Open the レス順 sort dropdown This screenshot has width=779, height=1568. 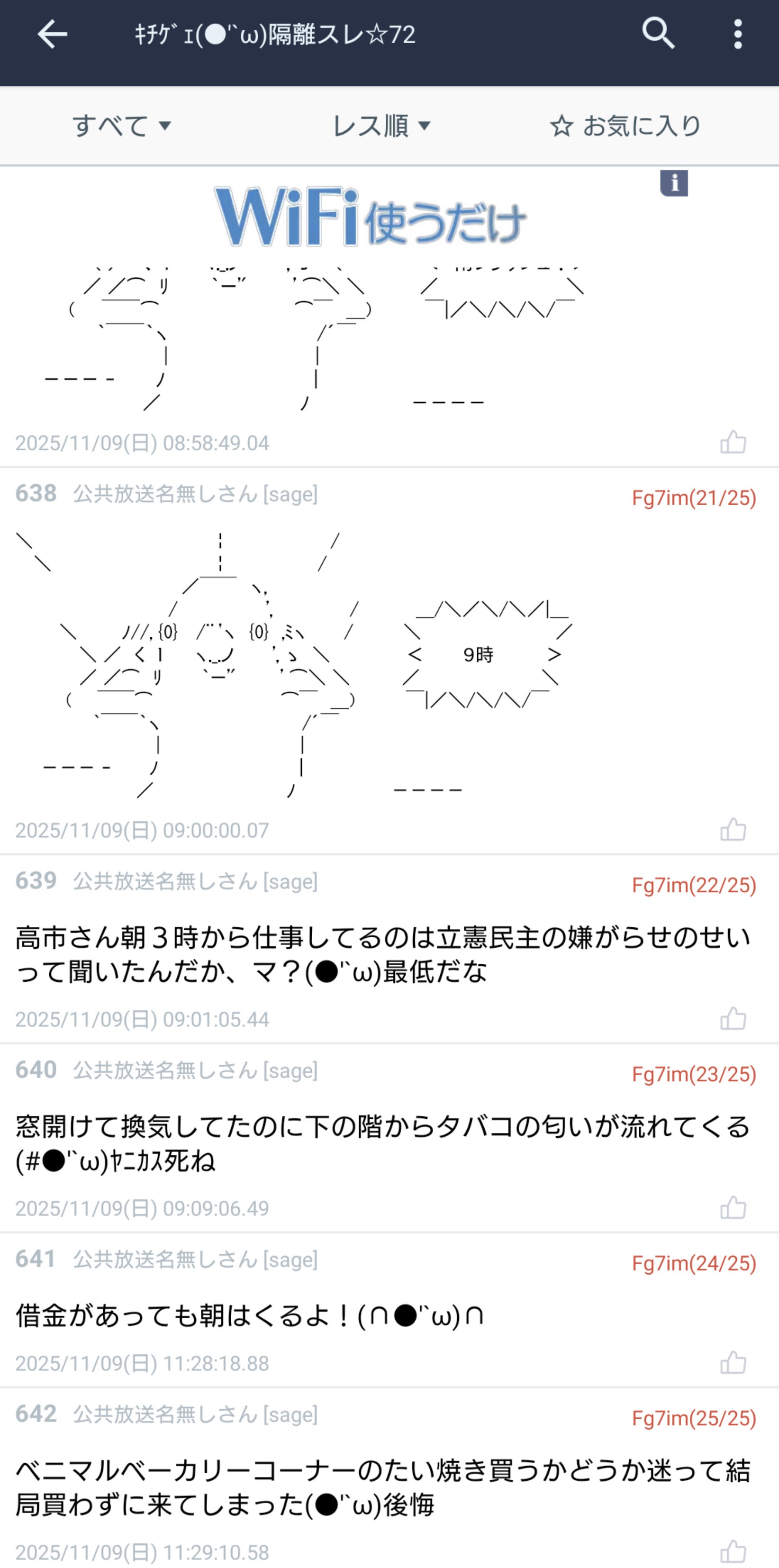(381, 126)
